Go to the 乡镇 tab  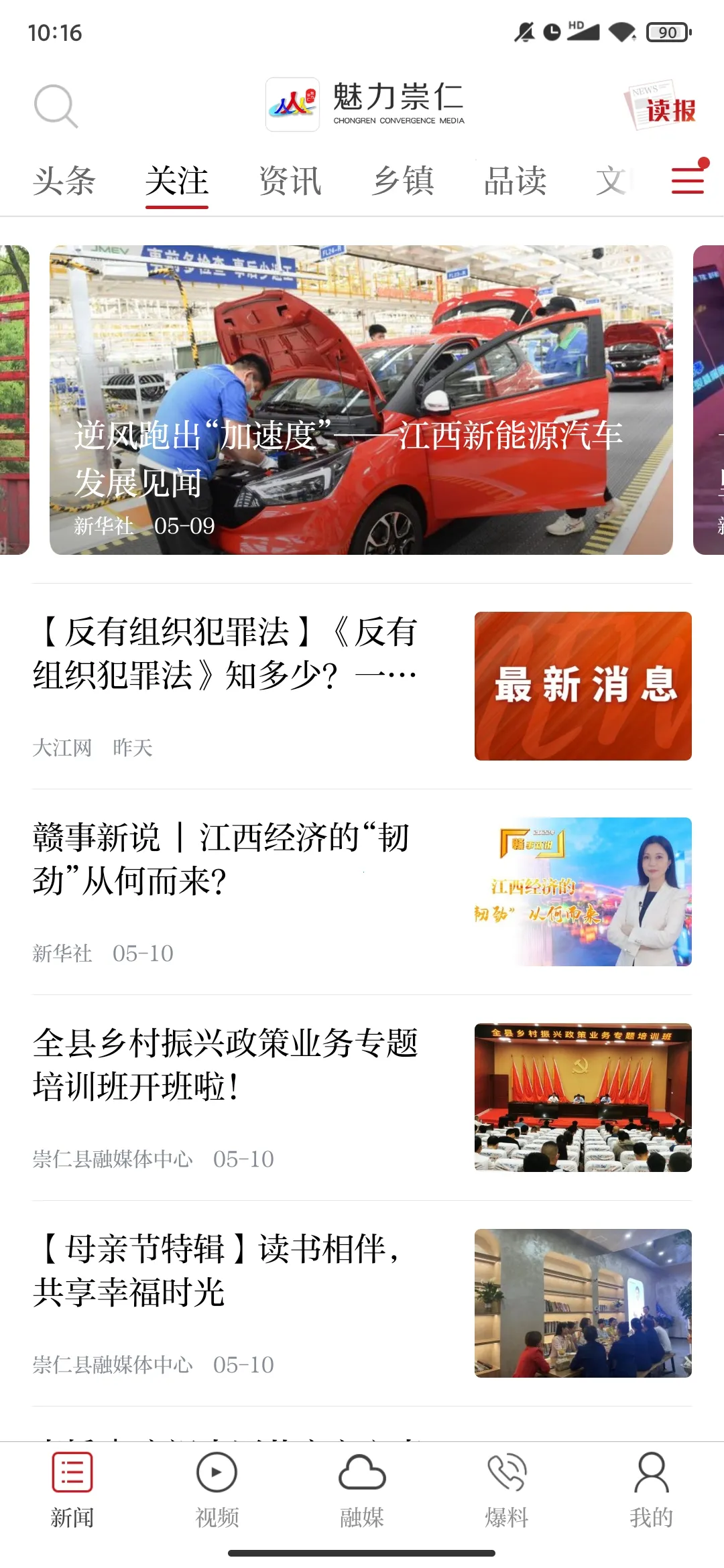(404, 181)
